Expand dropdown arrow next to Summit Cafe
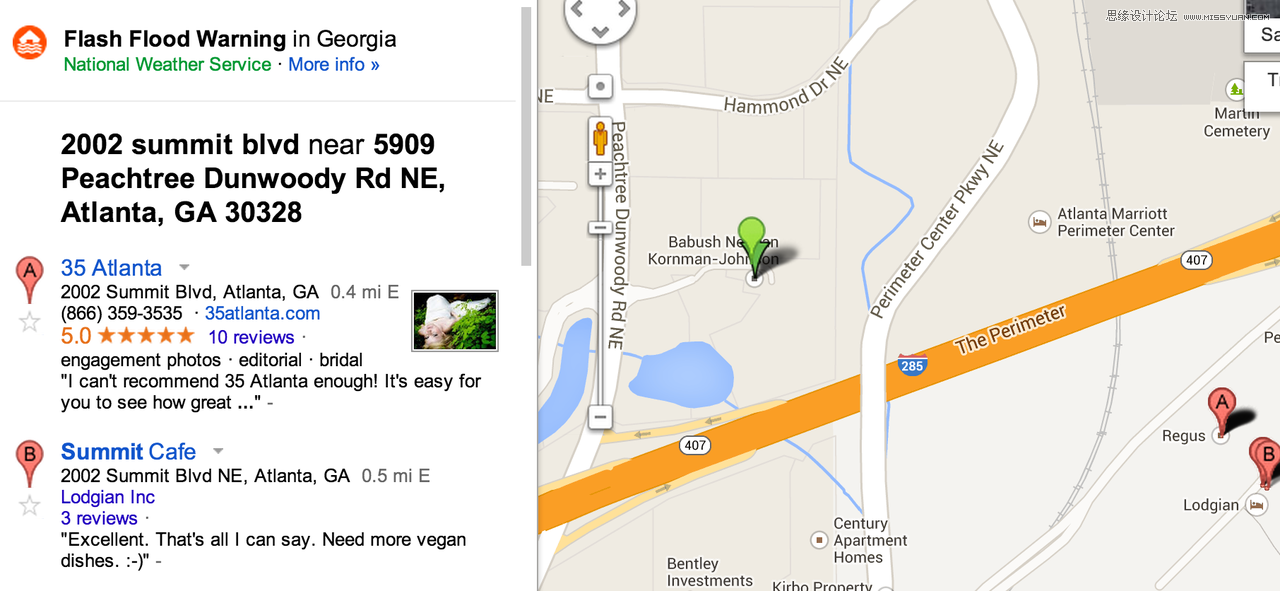The width and height of the screenshot is (1280, 591). click(218, 451)
